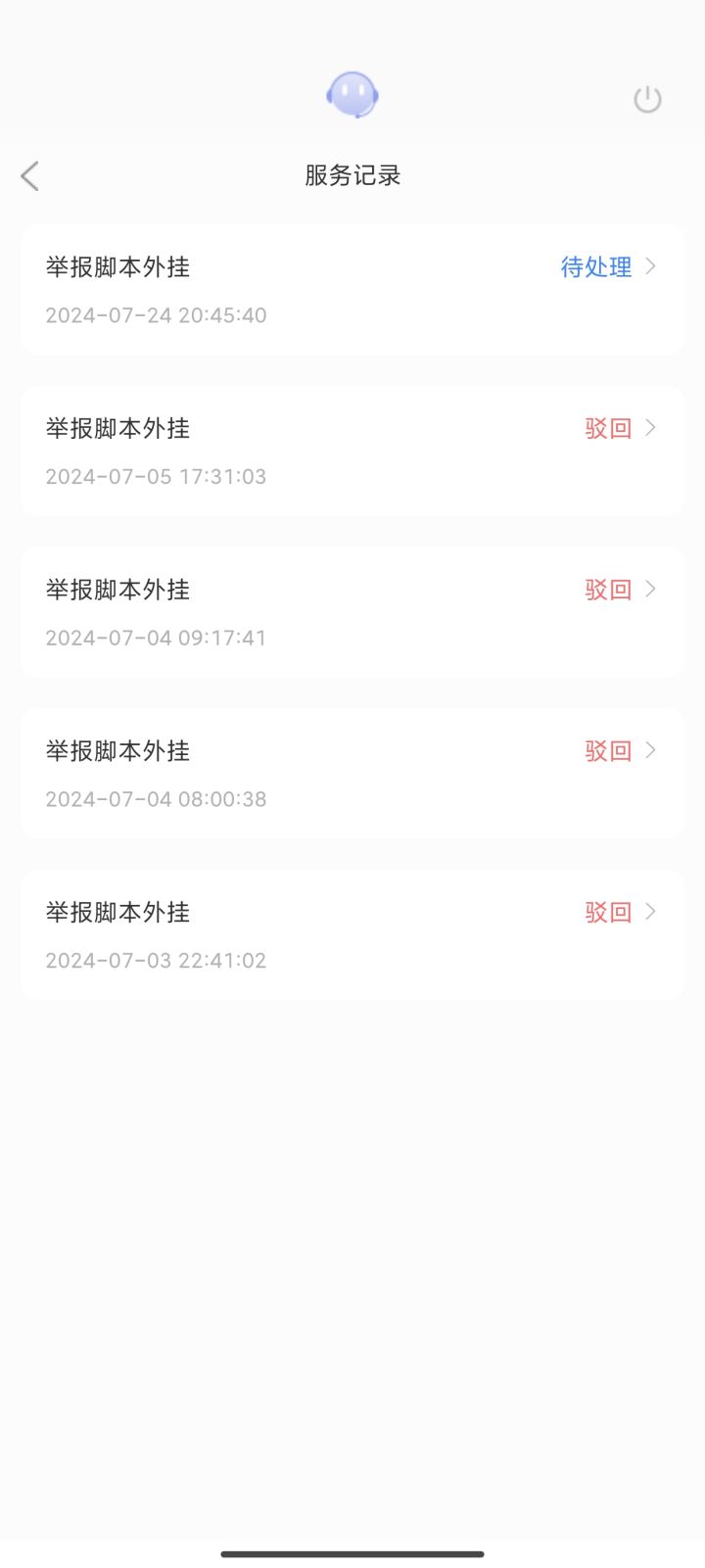The image size is (705, 1568).
Task: View the report from 2024-07-04 09:17:41
Action: 352,612
